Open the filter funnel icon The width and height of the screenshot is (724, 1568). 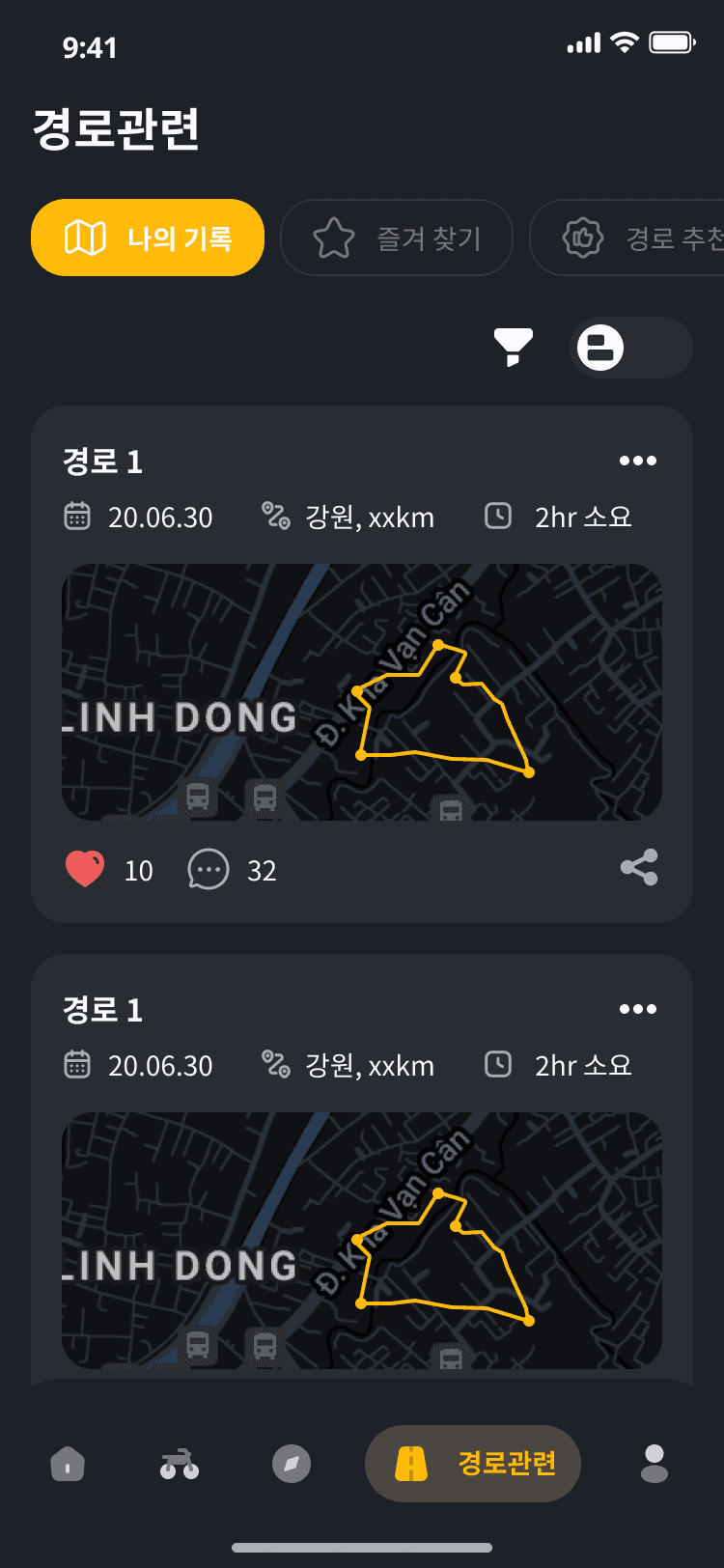tap(513, 347)
